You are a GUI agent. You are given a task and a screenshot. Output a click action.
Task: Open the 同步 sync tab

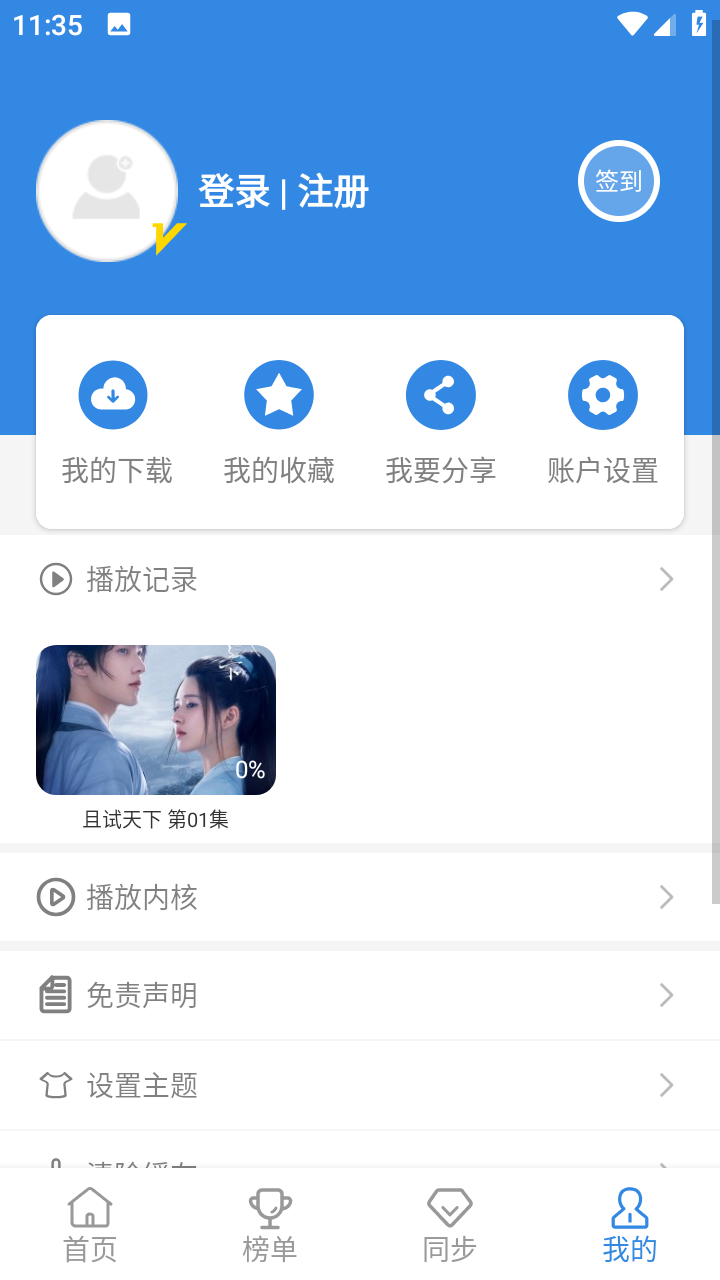449,1222
